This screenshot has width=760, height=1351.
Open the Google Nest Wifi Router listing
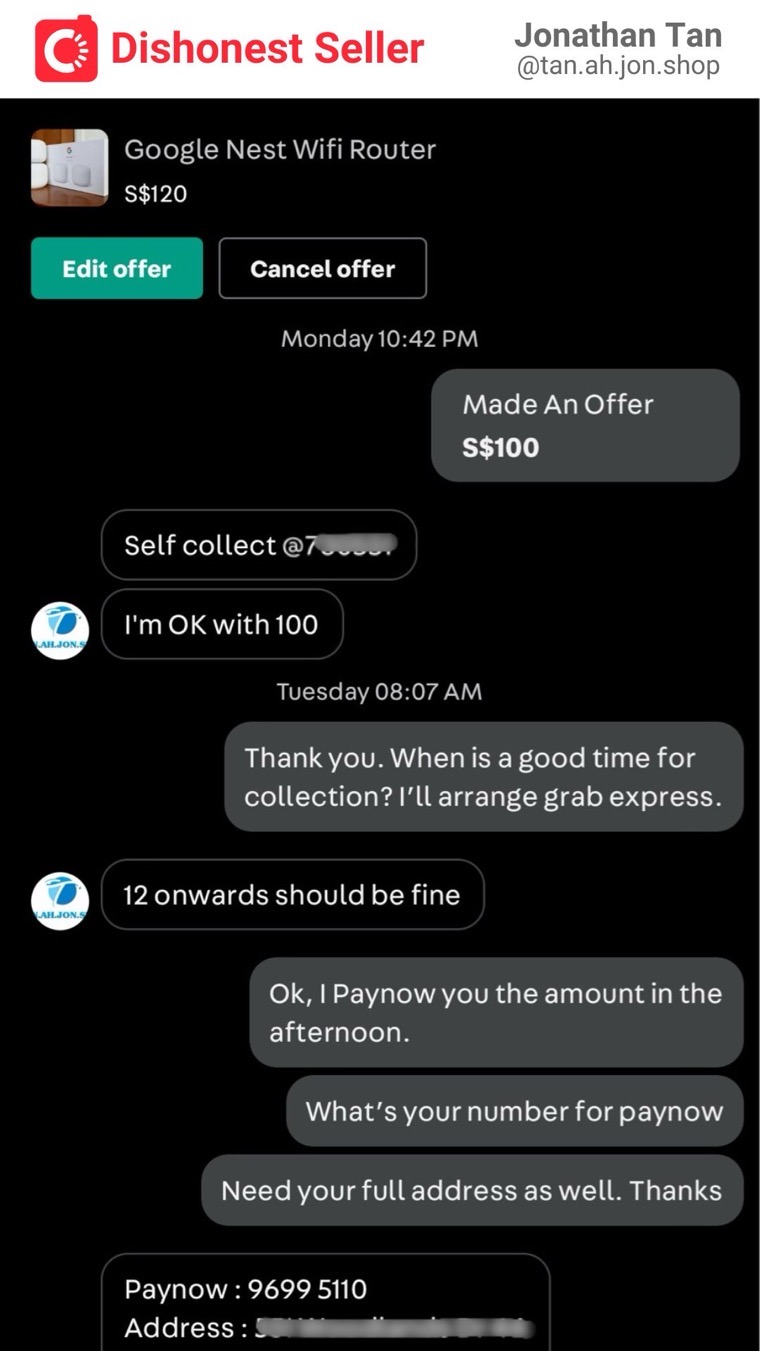279,150
